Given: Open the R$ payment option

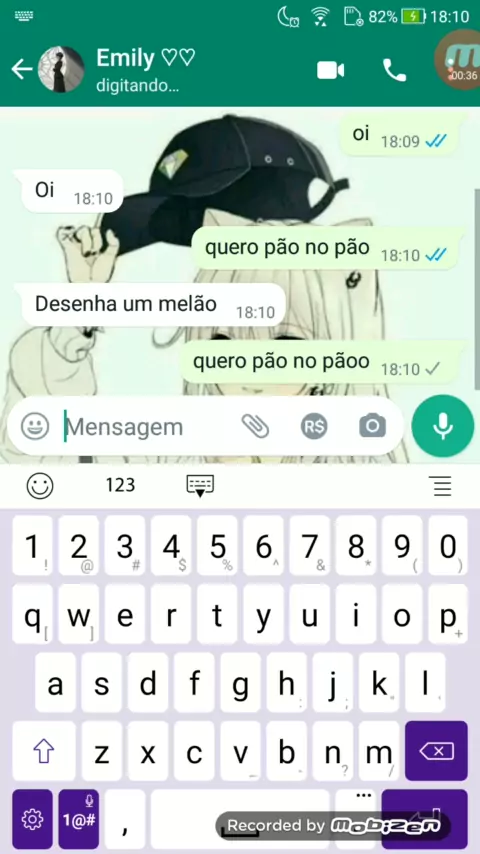Looking at the screenshot, I should (x=314, y=426).
